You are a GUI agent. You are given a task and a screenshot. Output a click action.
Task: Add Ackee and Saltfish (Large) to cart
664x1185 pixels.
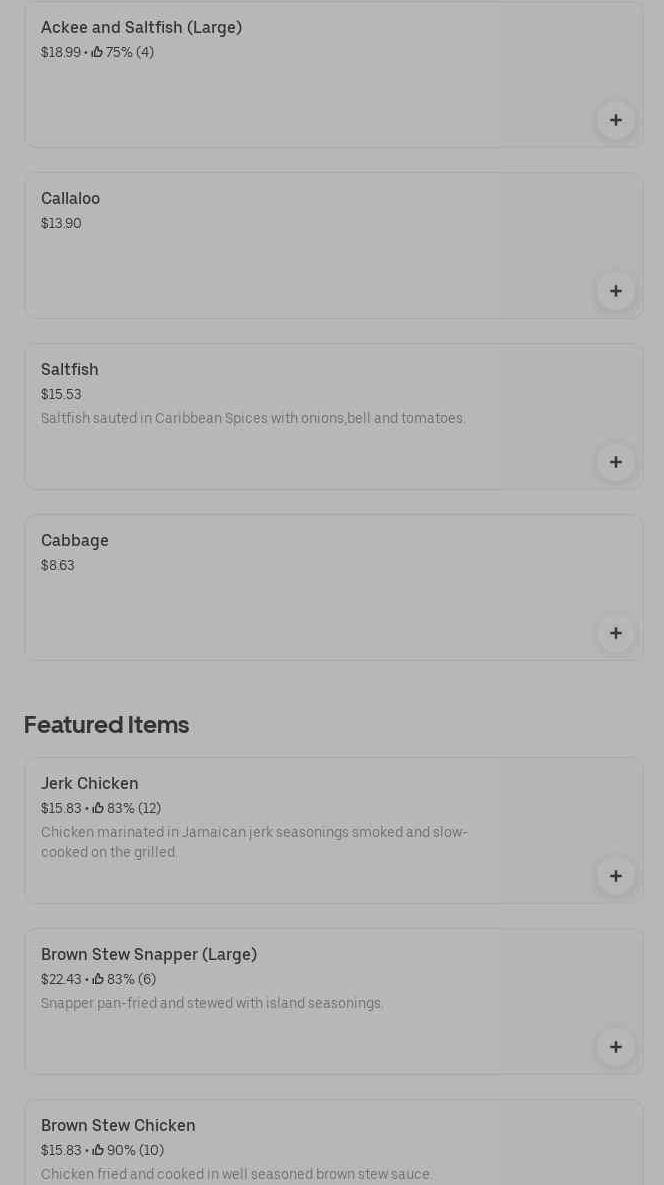click(x=615, y=120)
